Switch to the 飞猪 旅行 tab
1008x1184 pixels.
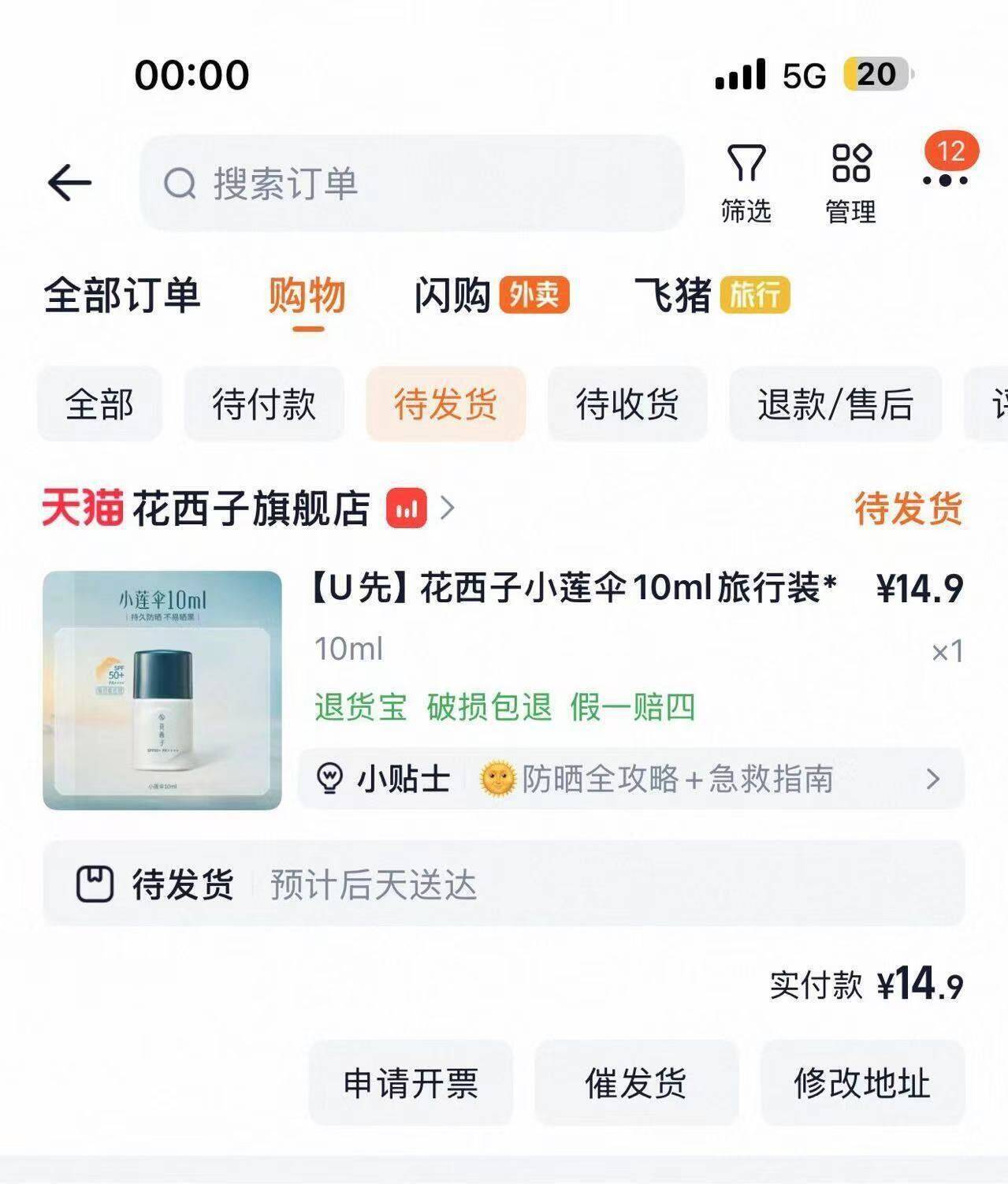[711, 296]
